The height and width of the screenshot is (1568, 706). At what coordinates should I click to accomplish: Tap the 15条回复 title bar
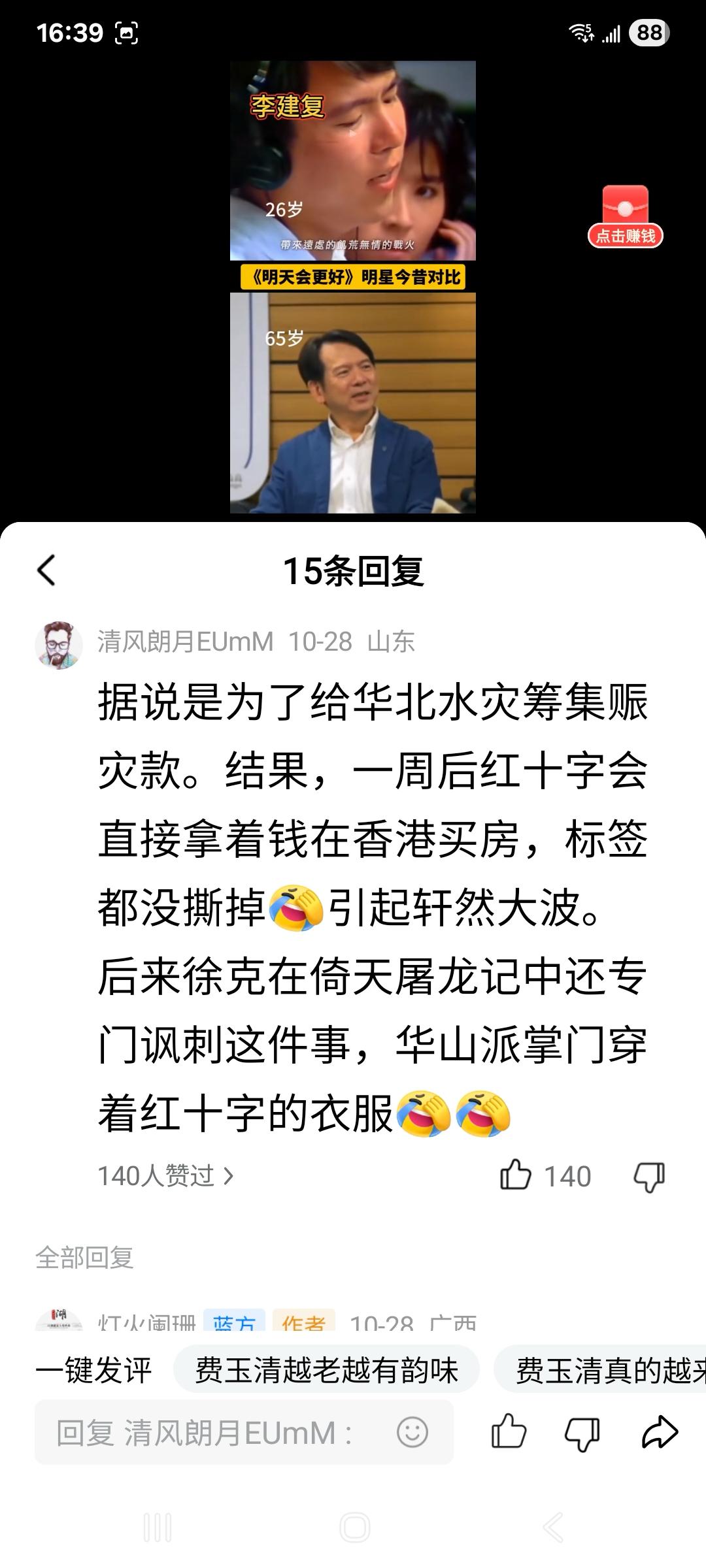tap(353, 572)
